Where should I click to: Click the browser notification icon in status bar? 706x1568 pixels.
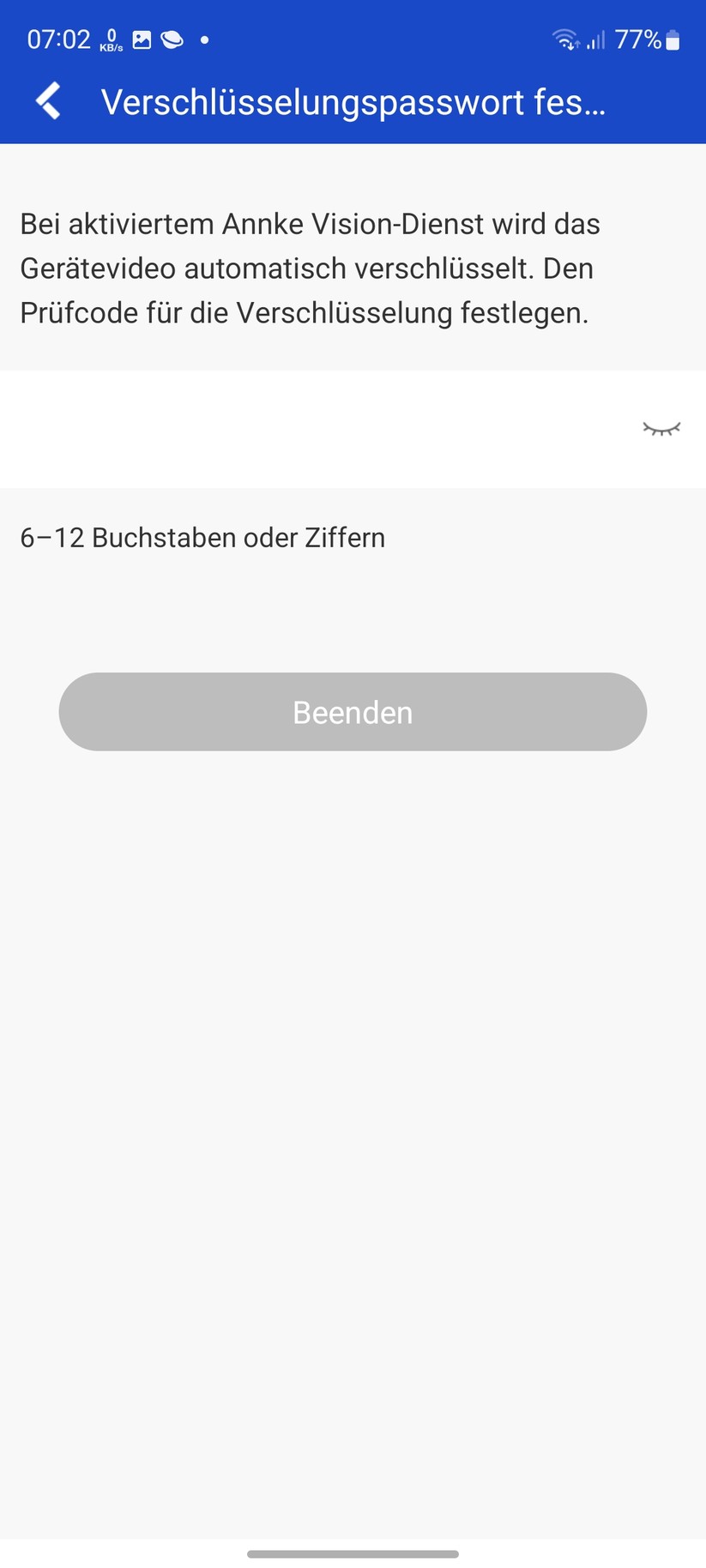[172, 39]
